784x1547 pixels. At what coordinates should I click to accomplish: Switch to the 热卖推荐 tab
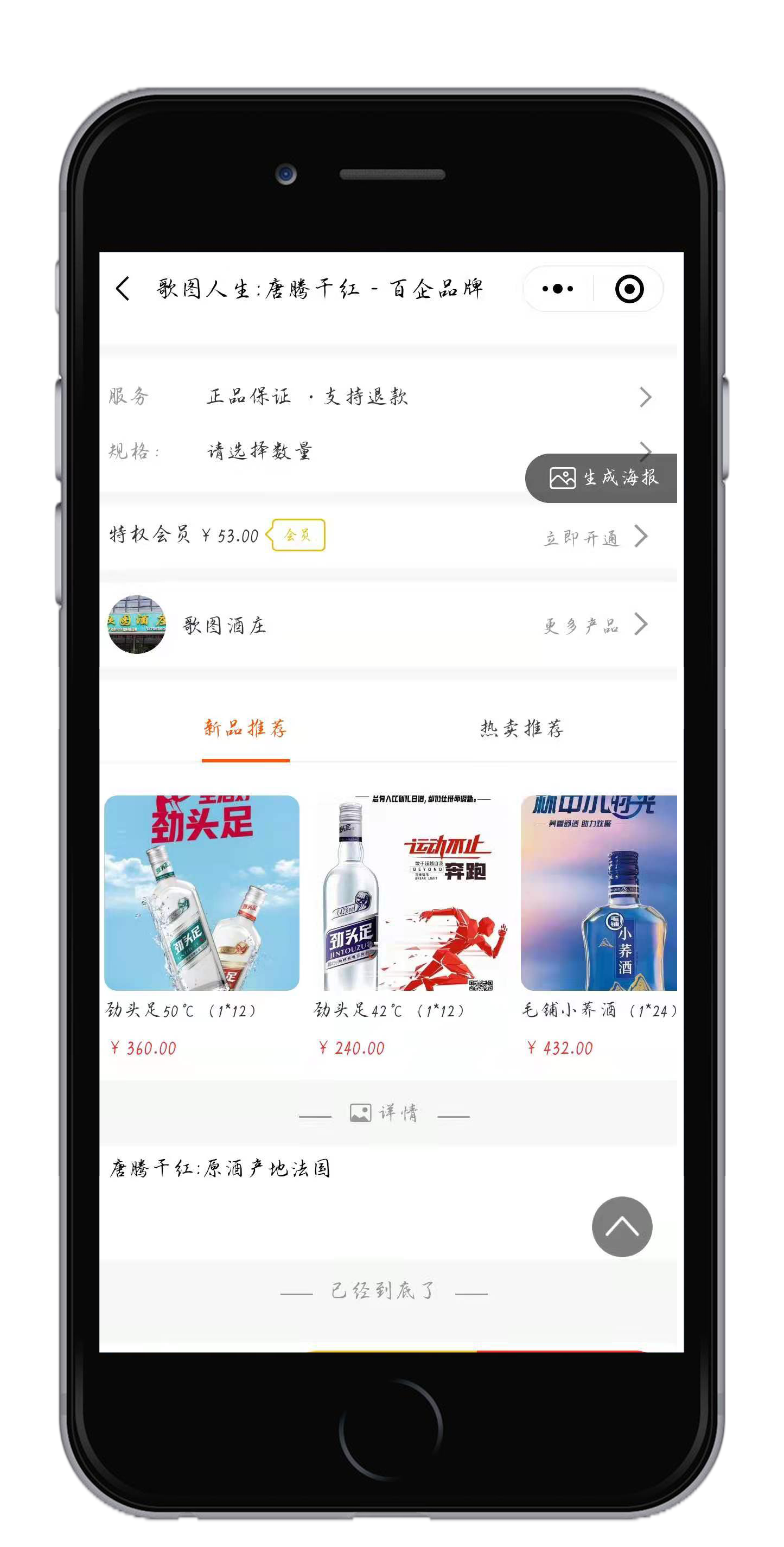coord(521,728)
